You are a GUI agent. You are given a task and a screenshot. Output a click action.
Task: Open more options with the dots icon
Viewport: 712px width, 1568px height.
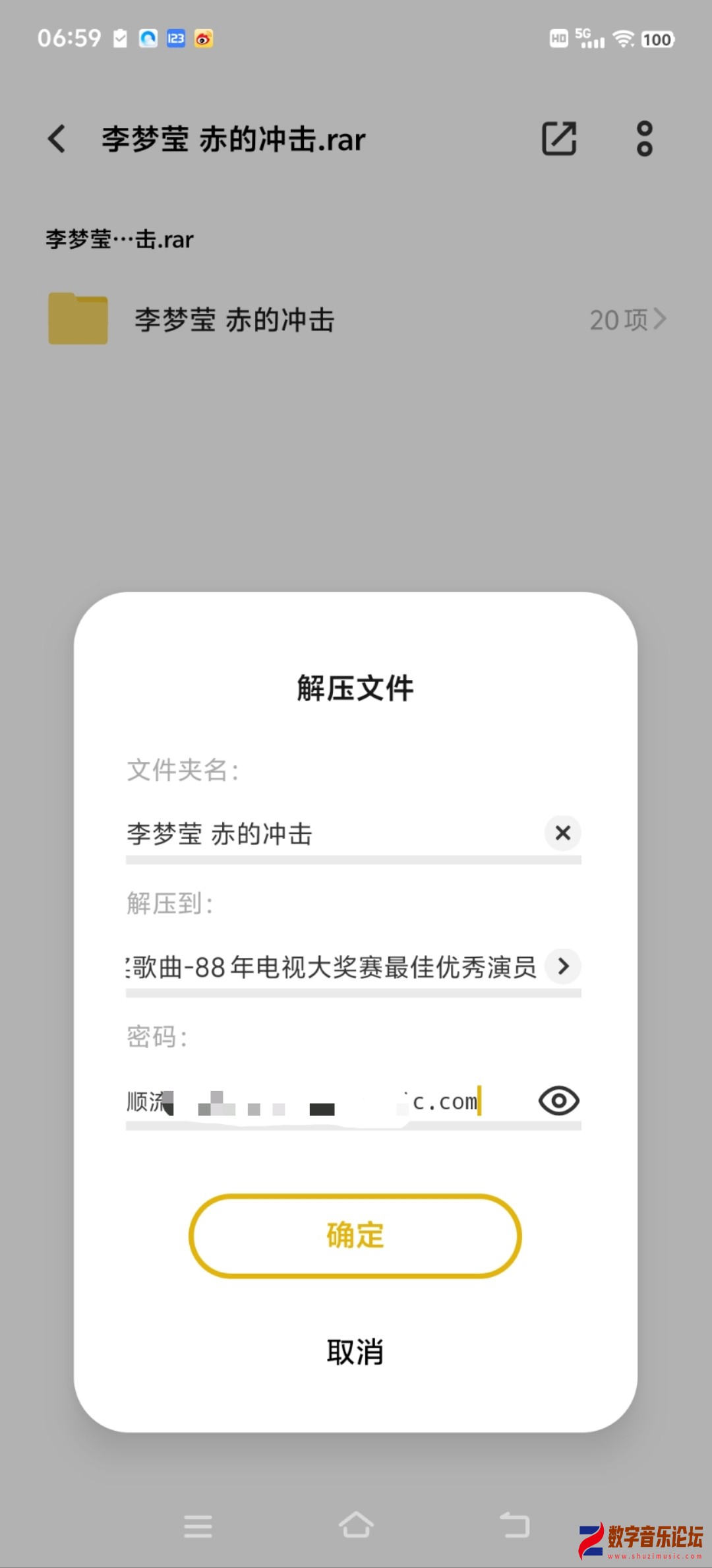click(643, 139)
